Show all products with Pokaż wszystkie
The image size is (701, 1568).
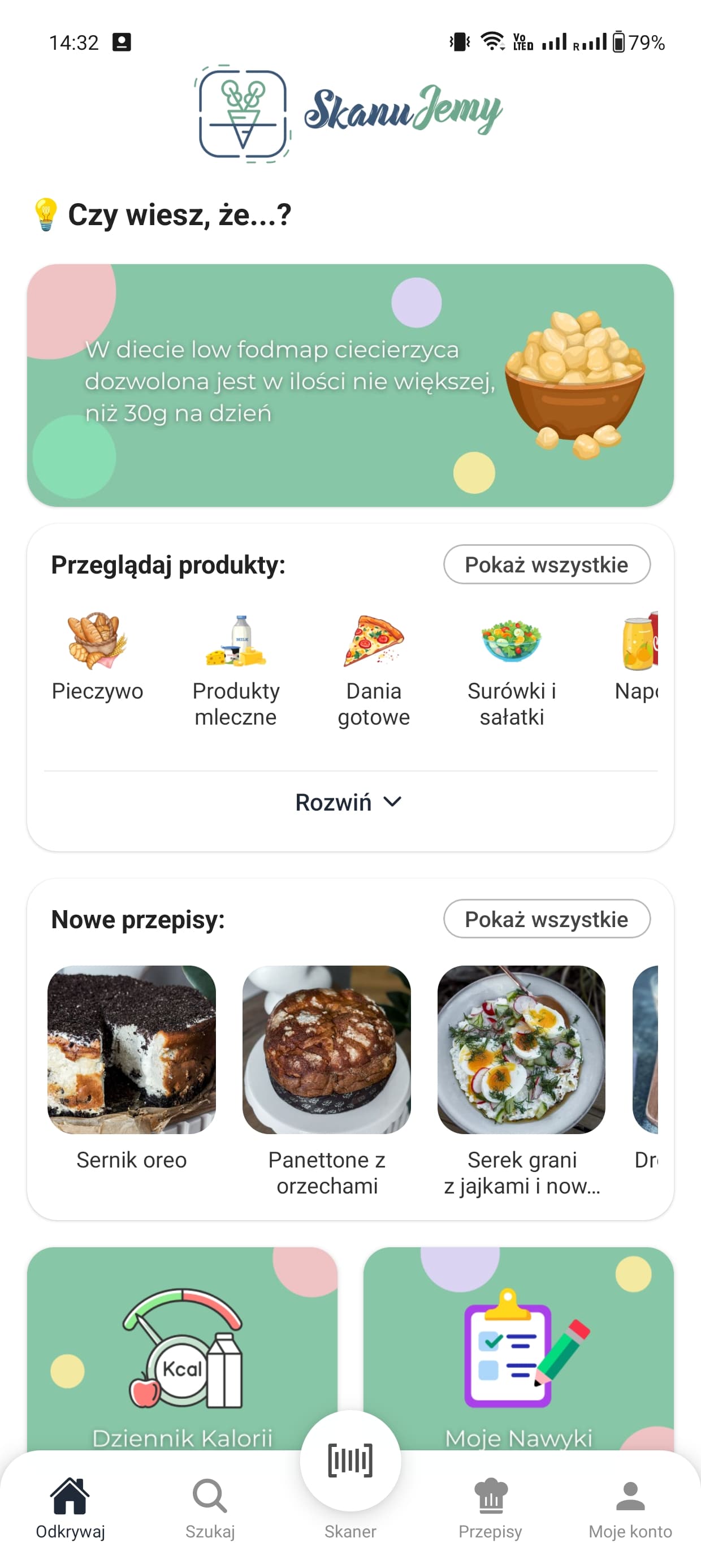pos(547,565)
